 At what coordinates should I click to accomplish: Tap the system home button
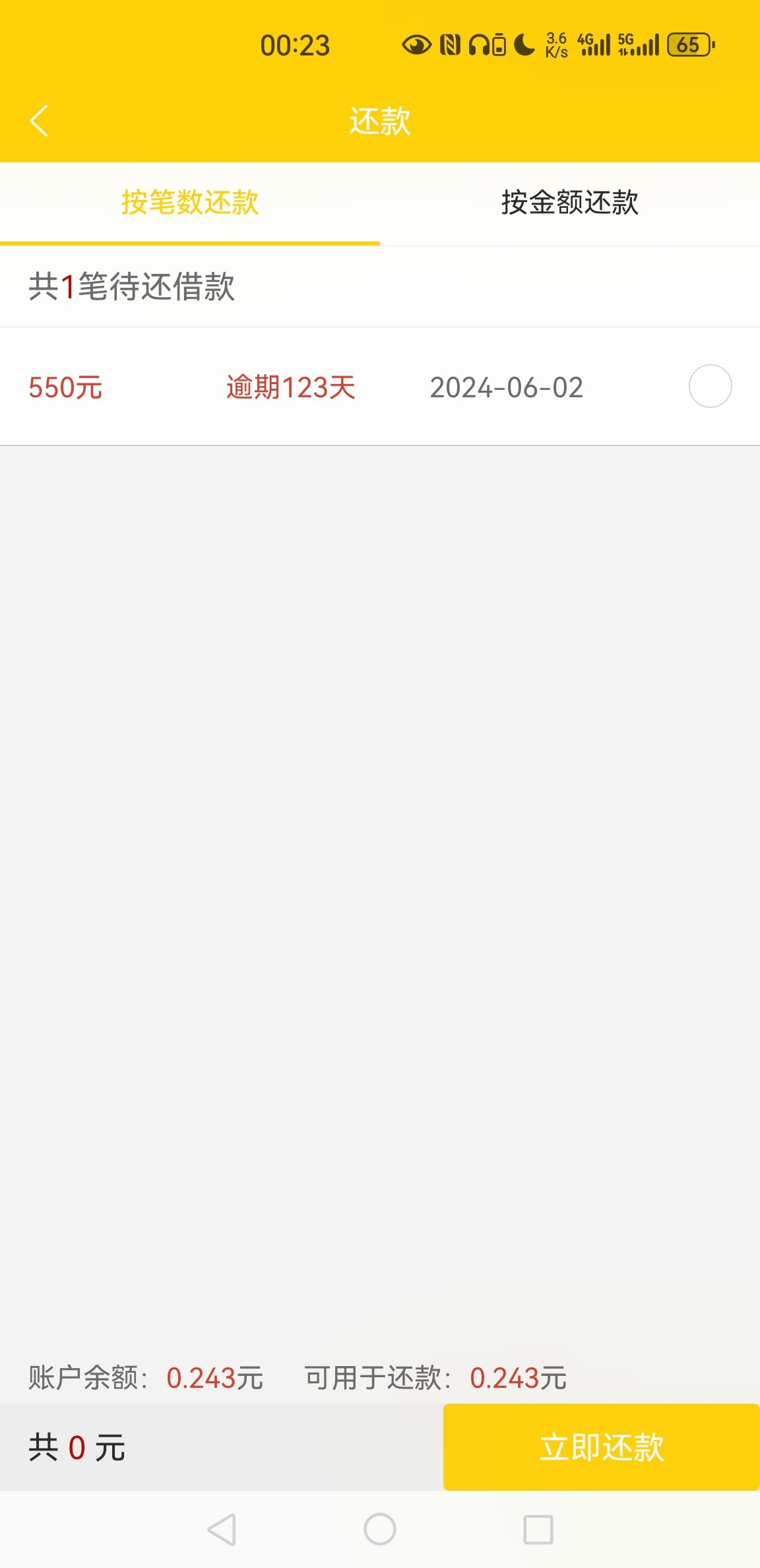pos(380,1529)
